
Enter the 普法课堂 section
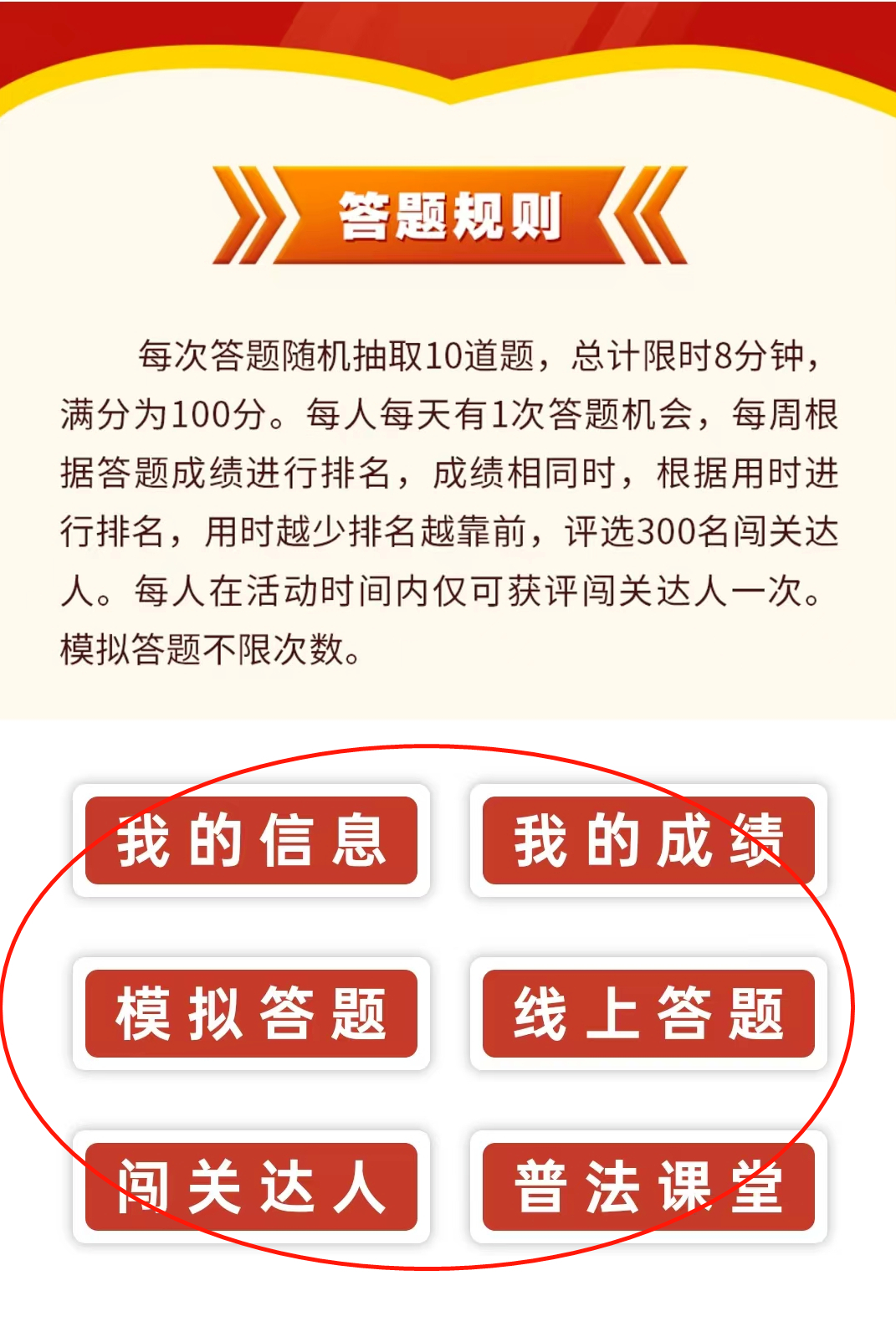(648, 1186)
